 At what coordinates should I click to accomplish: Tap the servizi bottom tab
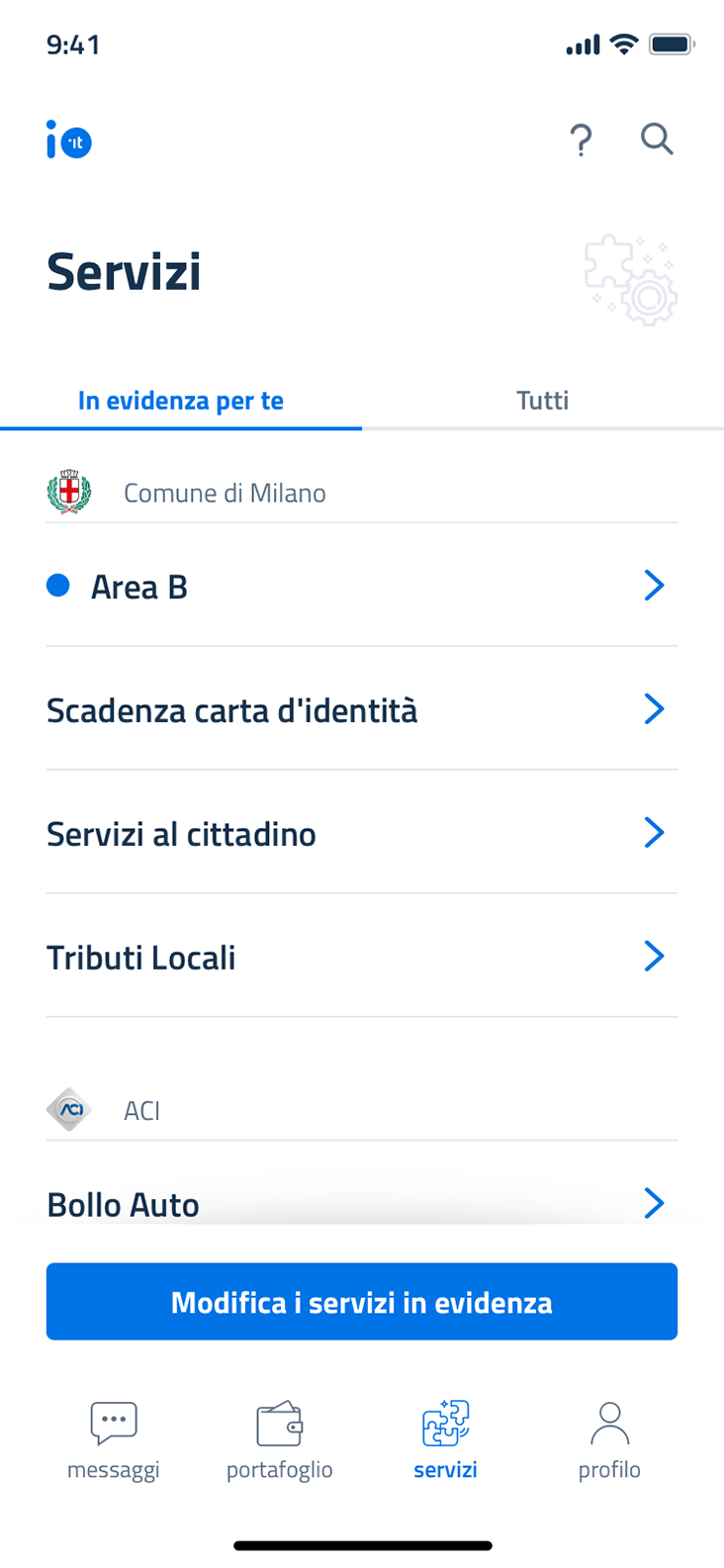(x=445, y=1440)
